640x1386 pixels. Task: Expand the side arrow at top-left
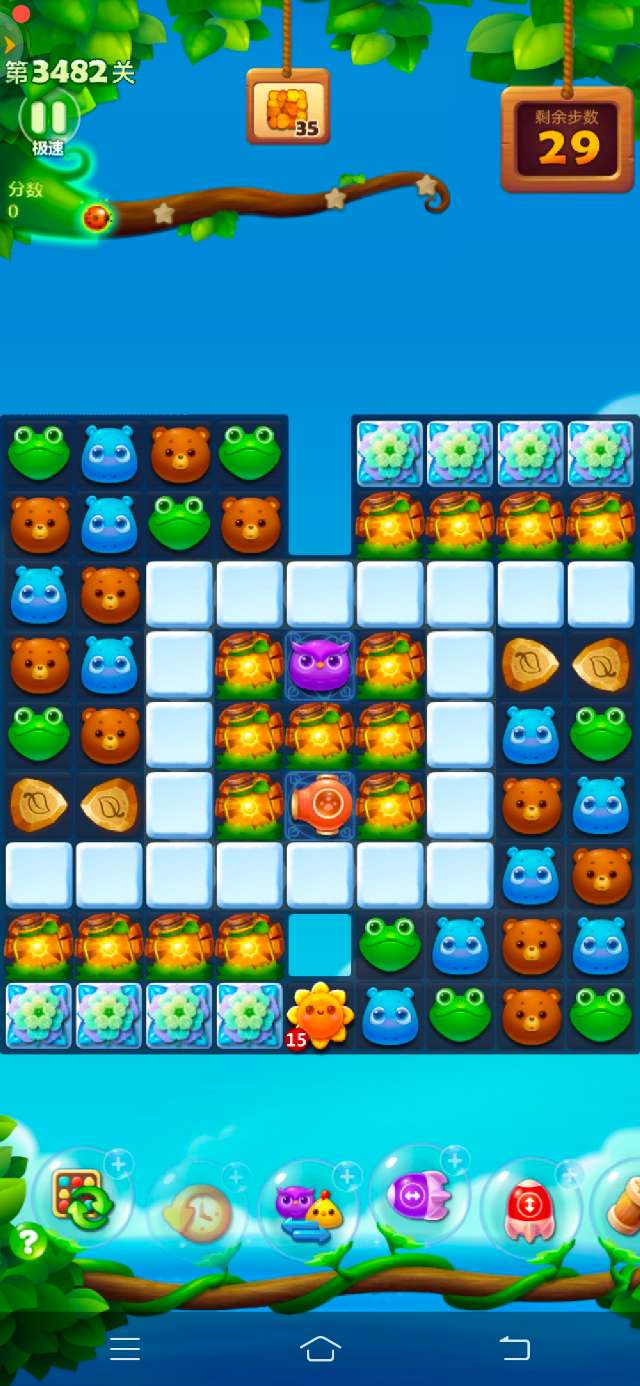click(9, 45)
